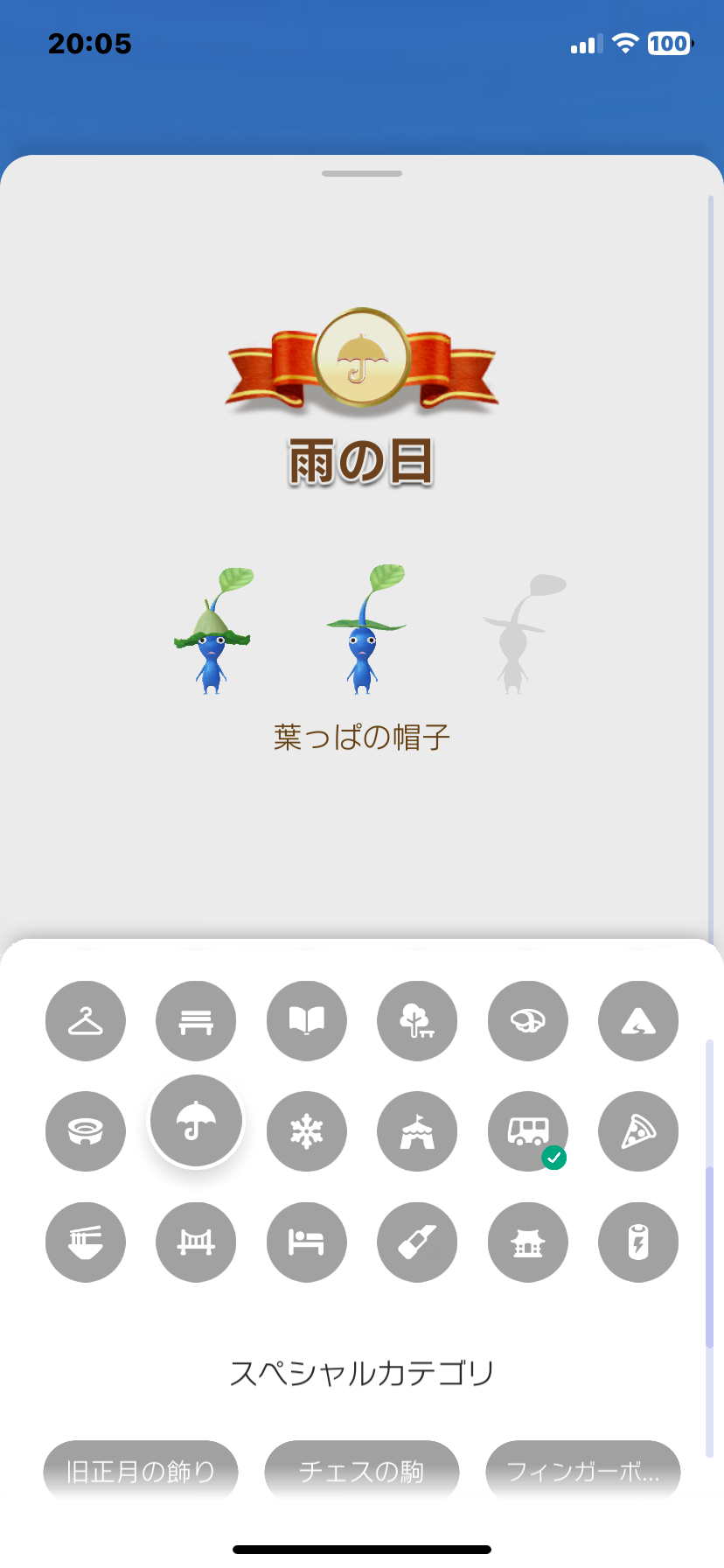Select the snowflake category icon
The height and width of the screenshot is (1568, 724).
[x=307, y=1131]
